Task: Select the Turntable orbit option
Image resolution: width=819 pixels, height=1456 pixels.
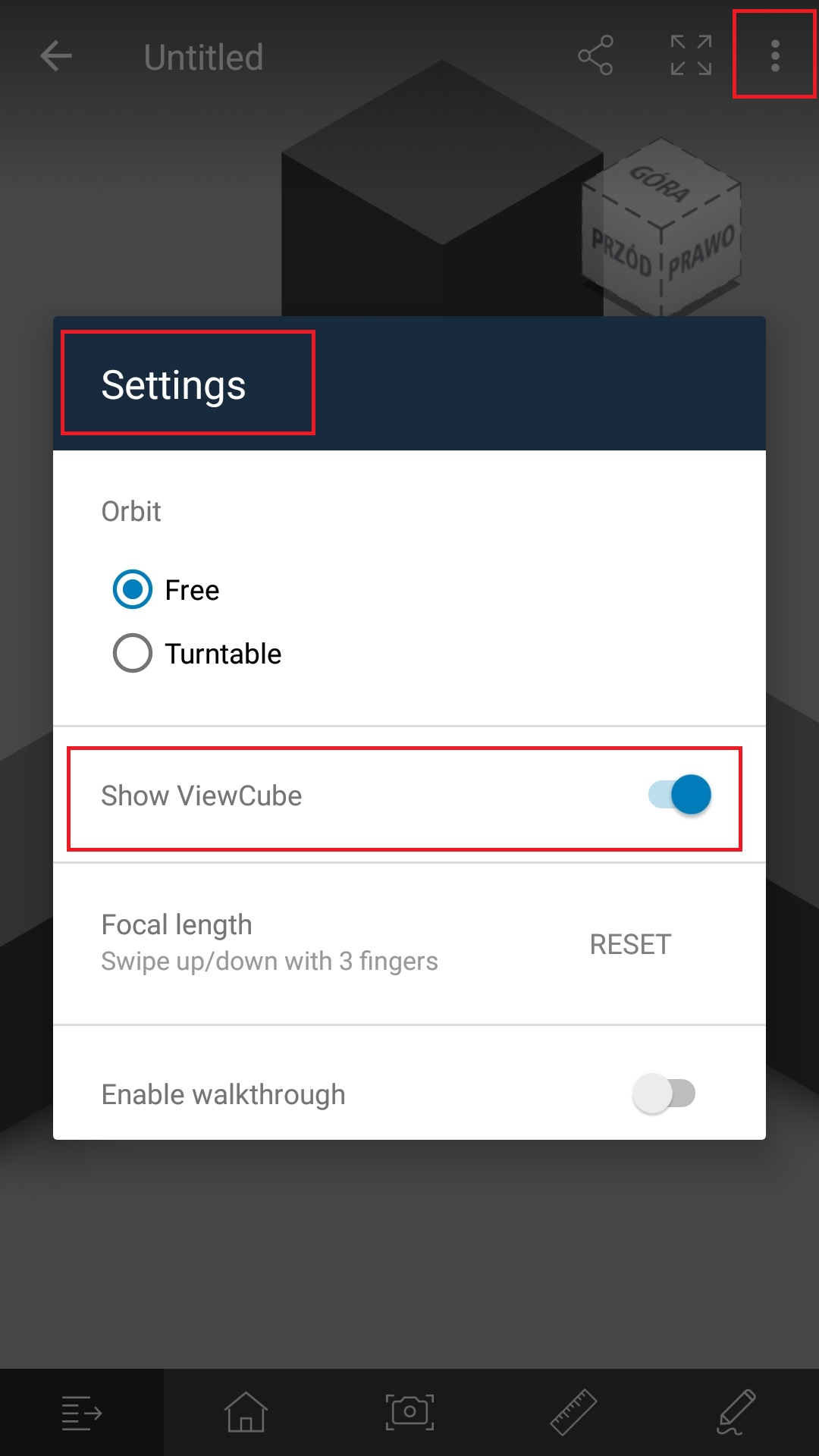Action: point(133,653)
